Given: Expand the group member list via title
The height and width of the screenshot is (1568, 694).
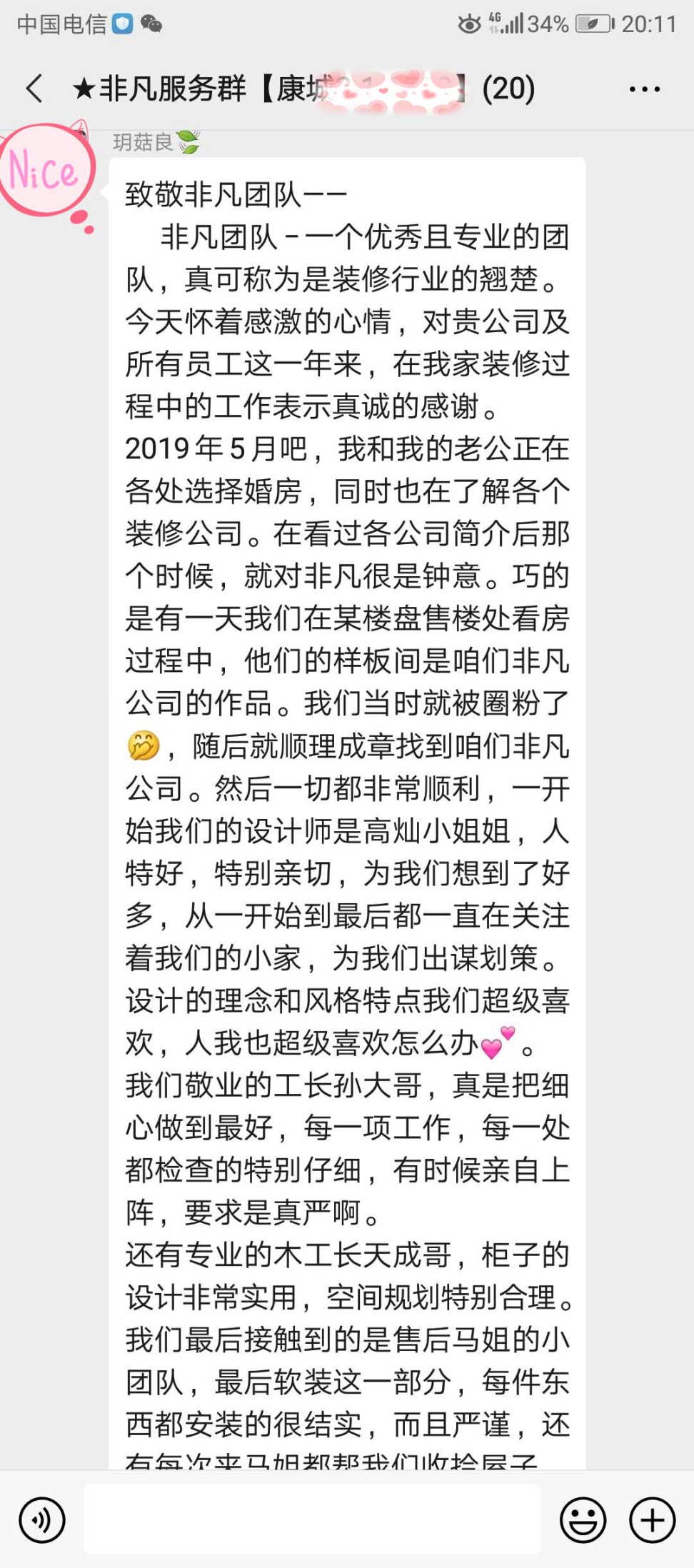Looking at the screenshot, I should (508, 87).
